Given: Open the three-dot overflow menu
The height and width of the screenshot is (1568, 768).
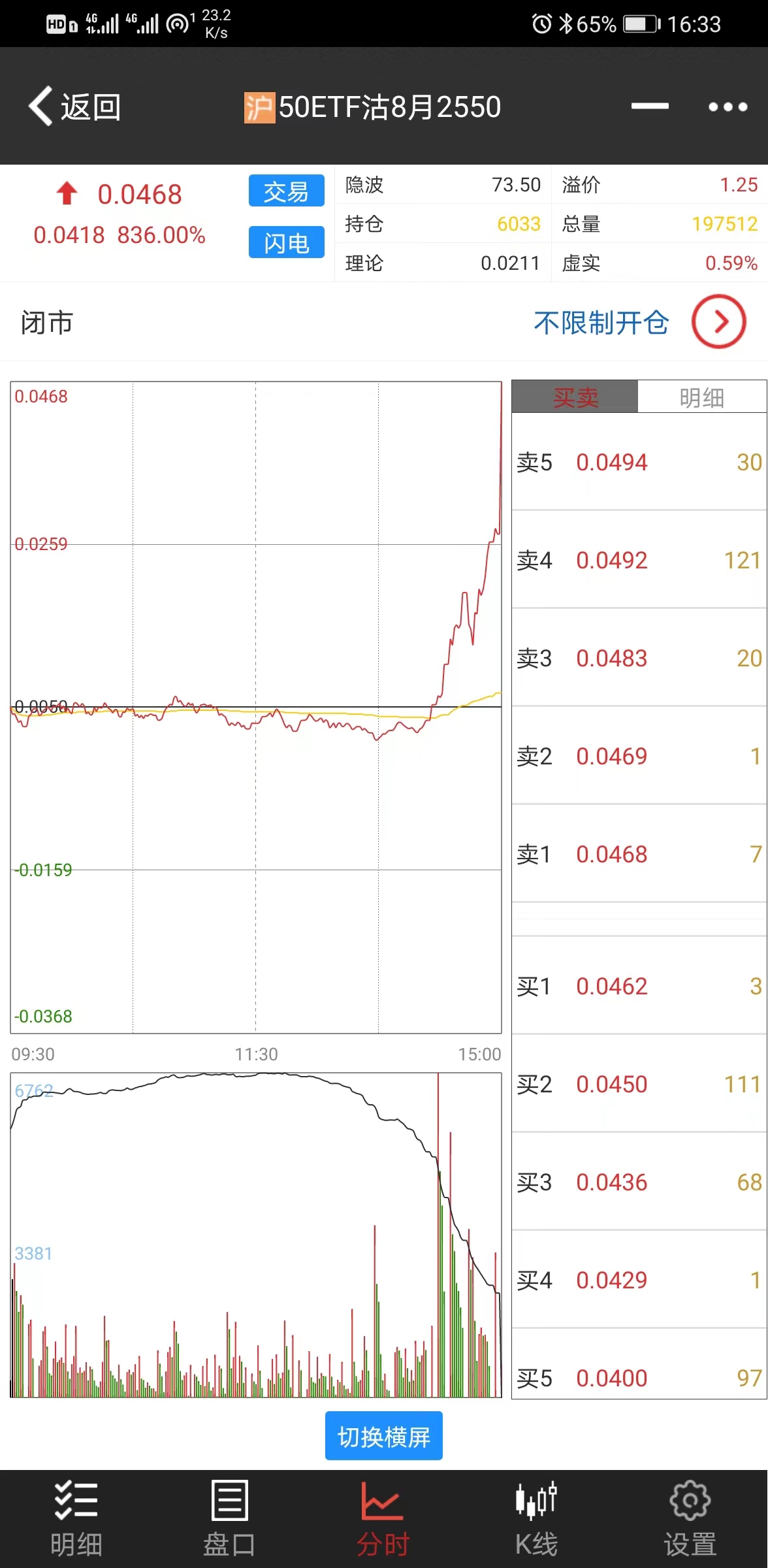Looking at the screenshot, I should (x=728, y=106).
